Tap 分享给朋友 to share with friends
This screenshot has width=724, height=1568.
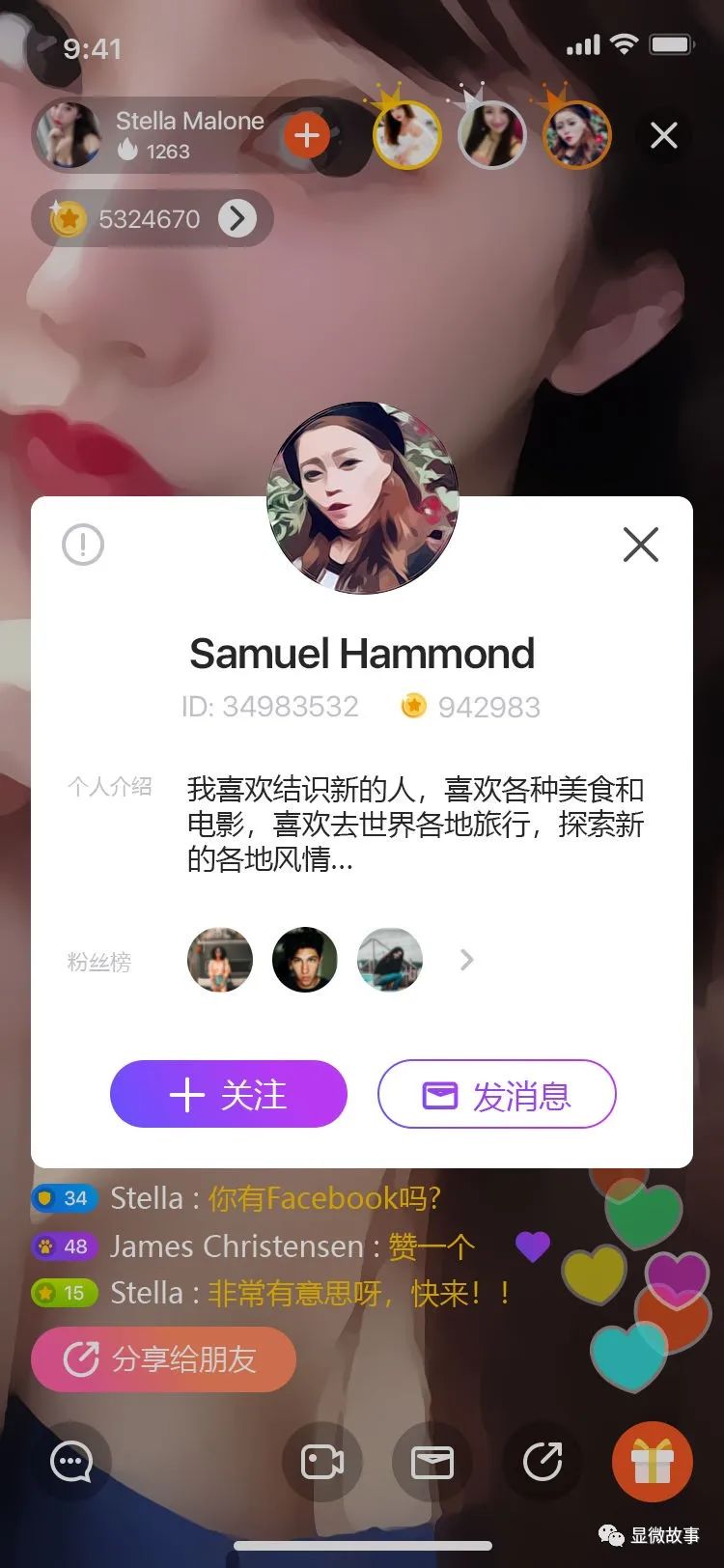[163, 1359]
